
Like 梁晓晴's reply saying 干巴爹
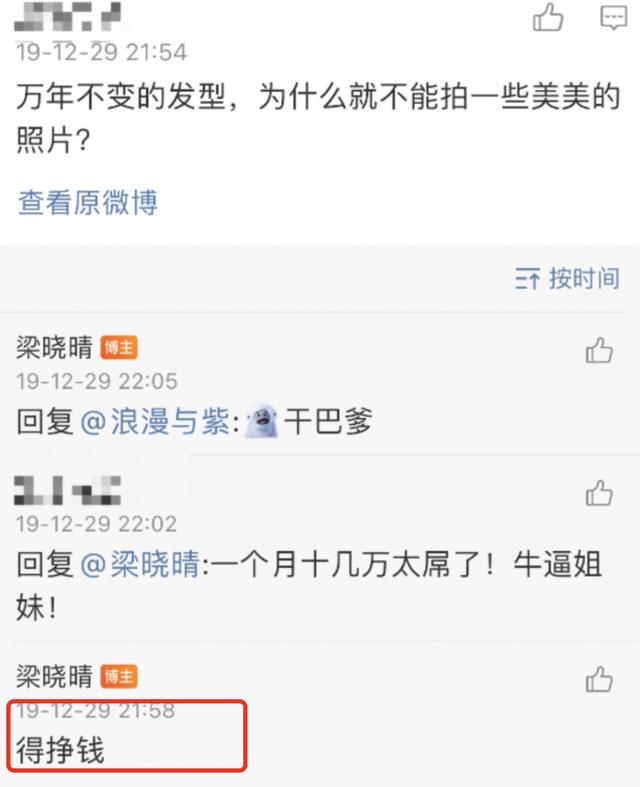(599, 350)
